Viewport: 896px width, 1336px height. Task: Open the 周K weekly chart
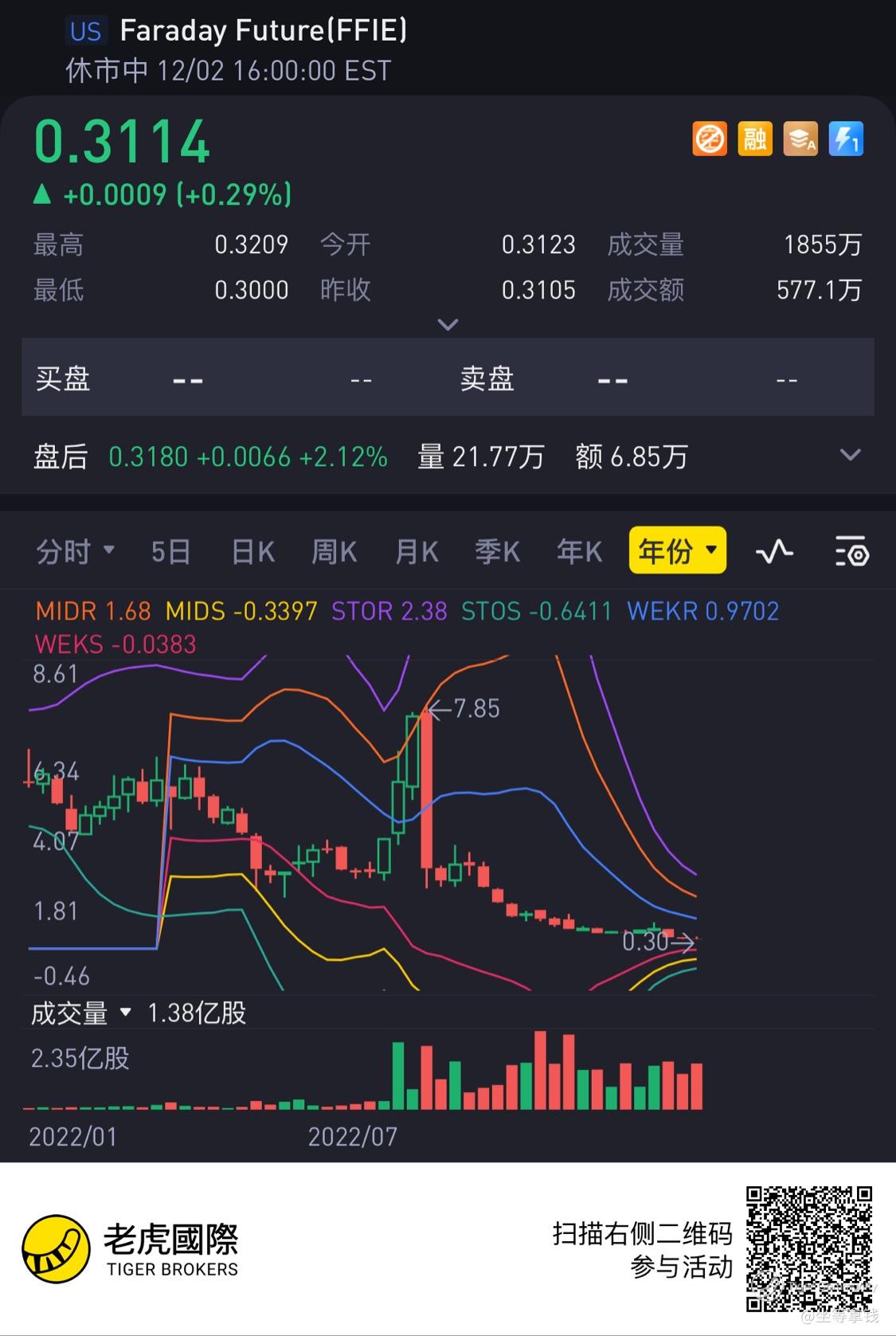(x=335, y=551)
